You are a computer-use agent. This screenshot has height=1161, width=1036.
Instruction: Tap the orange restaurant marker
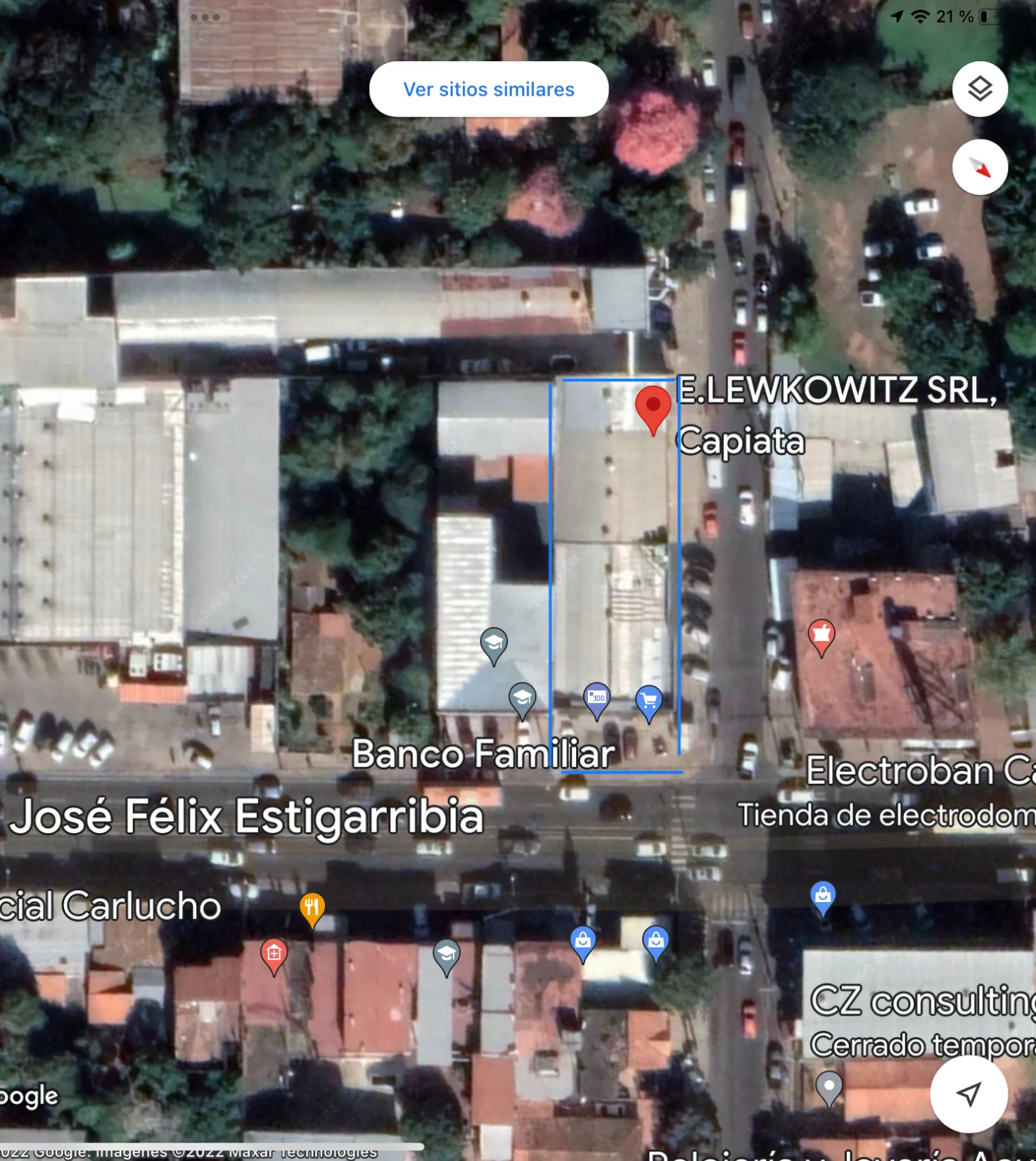tap(312, 908)
